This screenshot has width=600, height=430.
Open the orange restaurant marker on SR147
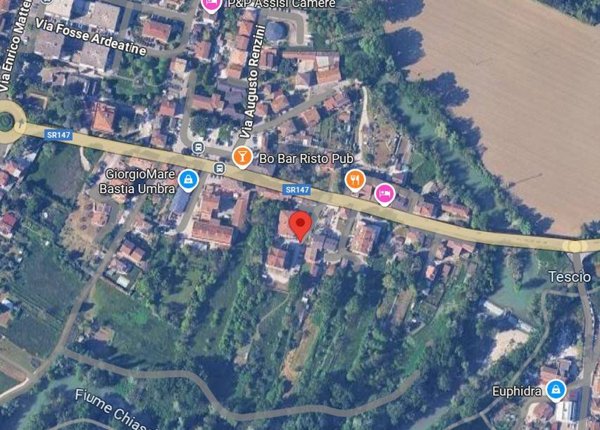click(x=354, y=179)
